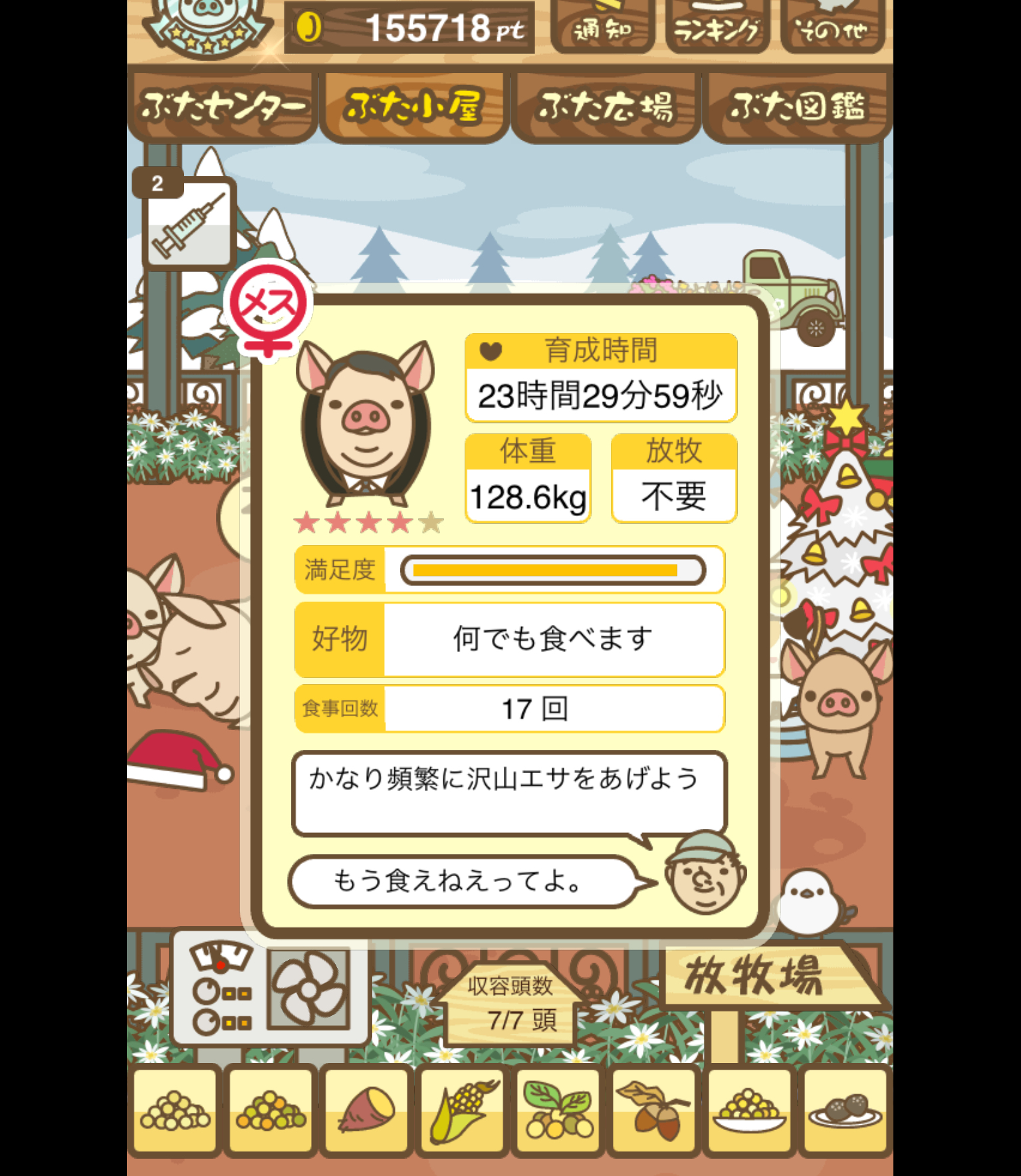Switch to the ぶた広場 tab
Image resolution: width=1021 pixels, height=1176 pixels.
pos(606,108)
